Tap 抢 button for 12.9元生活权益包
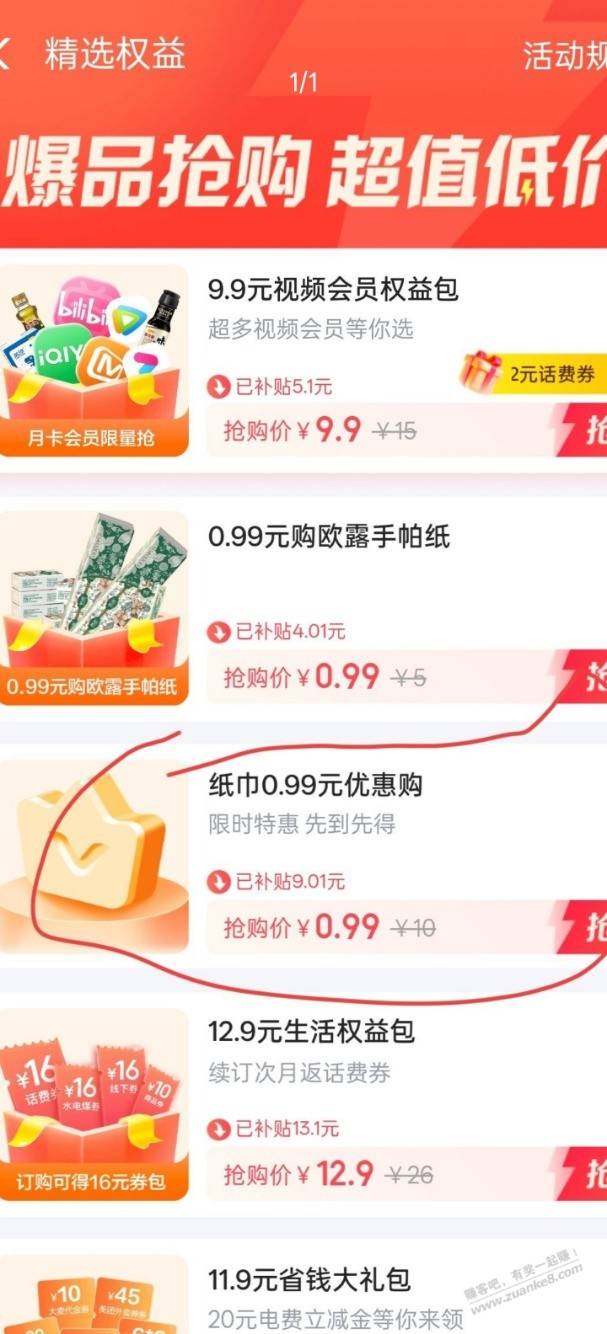Viewport: 607px width, 1334px height. click(x=583, y=1173)
